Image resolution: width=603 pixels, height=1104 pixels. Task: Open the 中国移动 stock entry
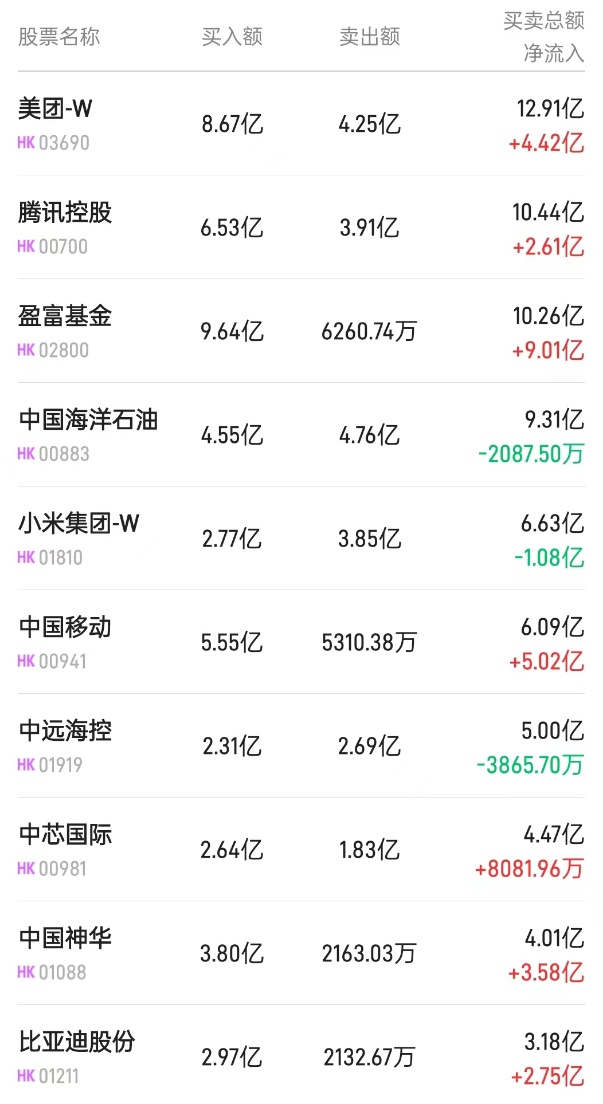point(66,627)
